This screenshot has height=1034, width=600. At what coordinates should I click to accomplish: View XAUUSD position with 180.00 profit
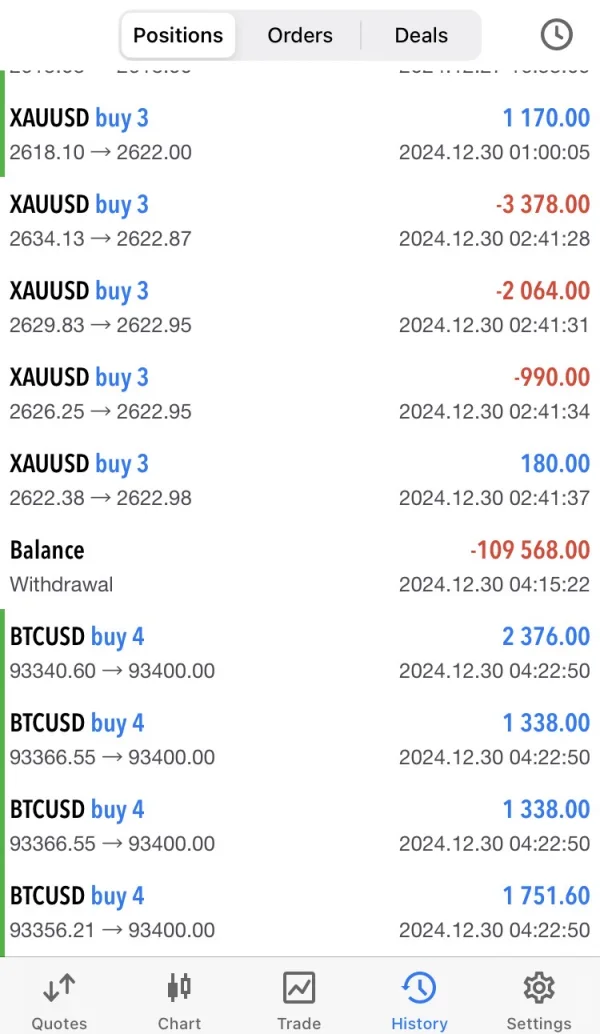[x=300, y=480]
